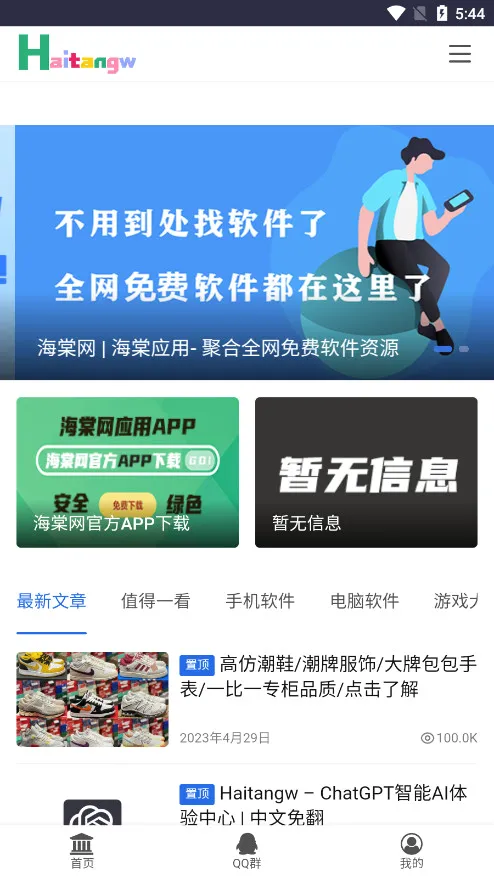Image resolution: width=494 pixels, height=878 pixels.
Task: Open the hamburger menu
Action: [x=459, y=54]
